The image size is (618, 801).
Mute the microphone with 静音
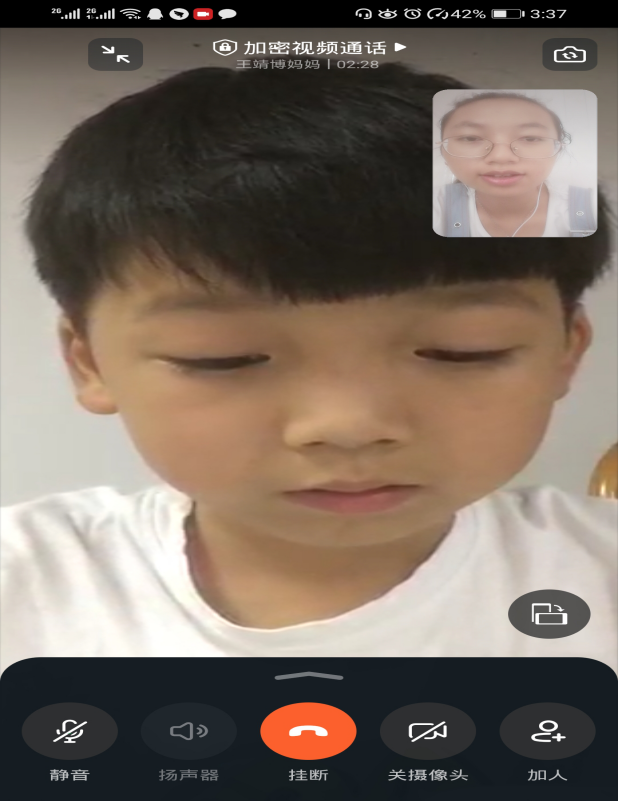coord(70,732)
